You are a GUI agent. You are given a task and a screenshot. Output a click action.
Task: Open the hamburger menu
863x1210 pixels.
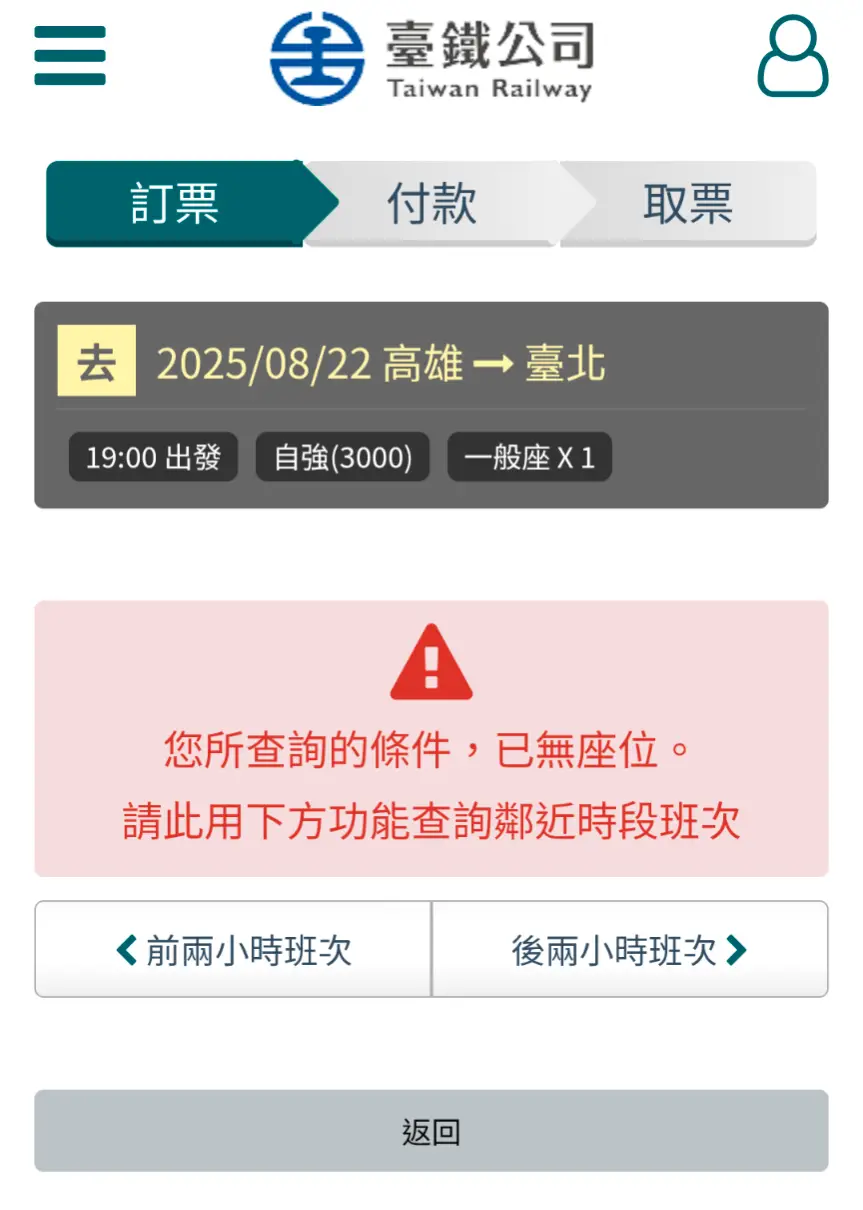70,56
